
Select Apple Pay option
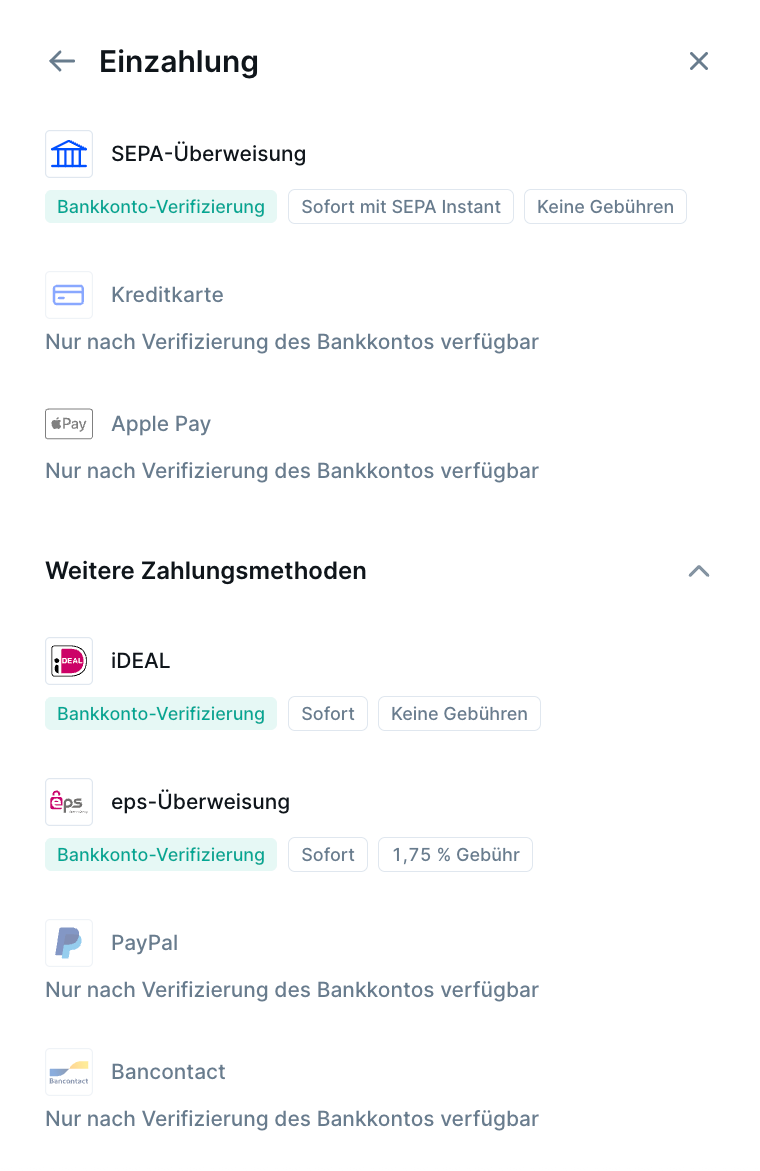161,424
